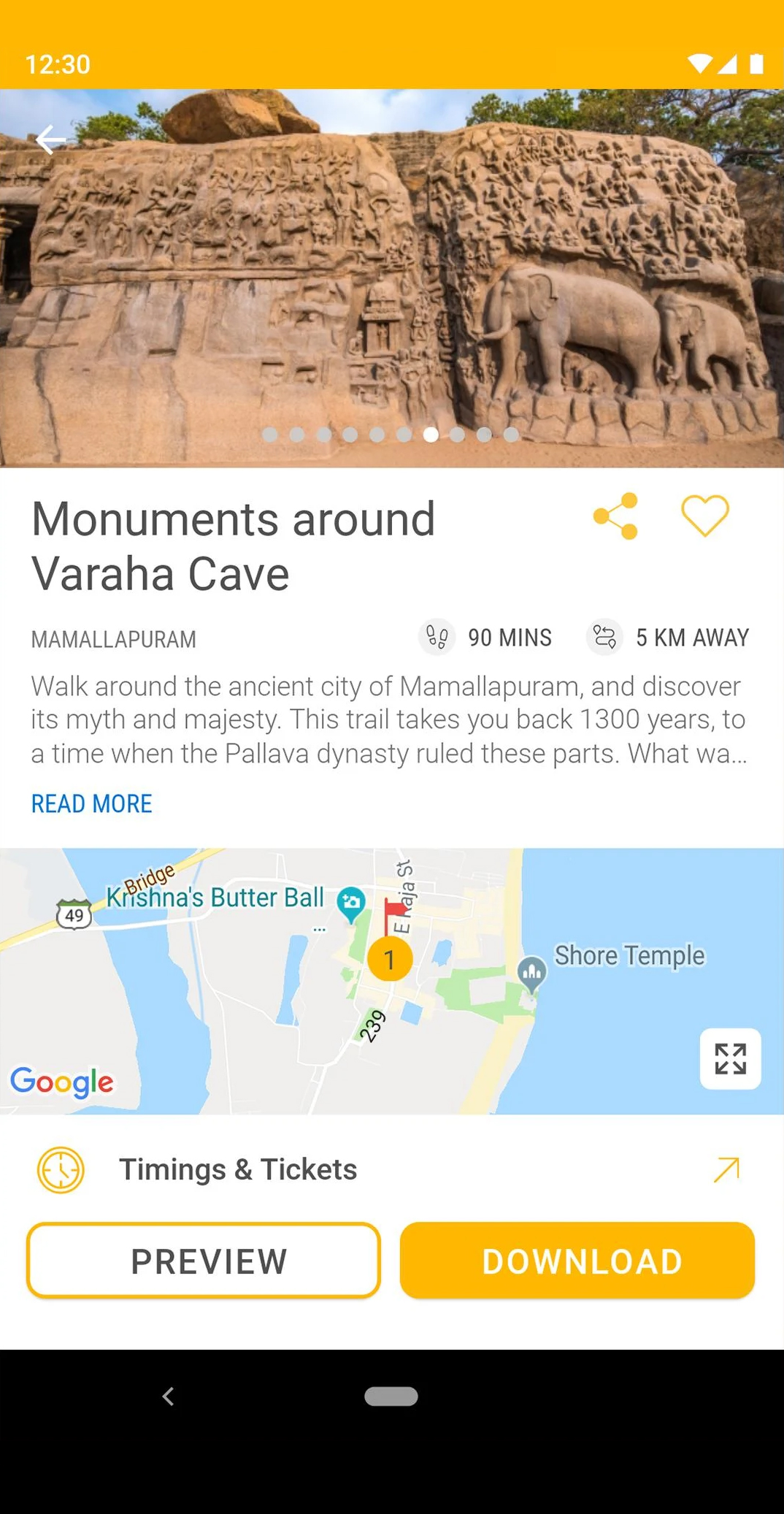Image resolution: width=784 pixels, height=1514 pixels.
Task: Expand the map to full screen
Action: (730, 1058)
